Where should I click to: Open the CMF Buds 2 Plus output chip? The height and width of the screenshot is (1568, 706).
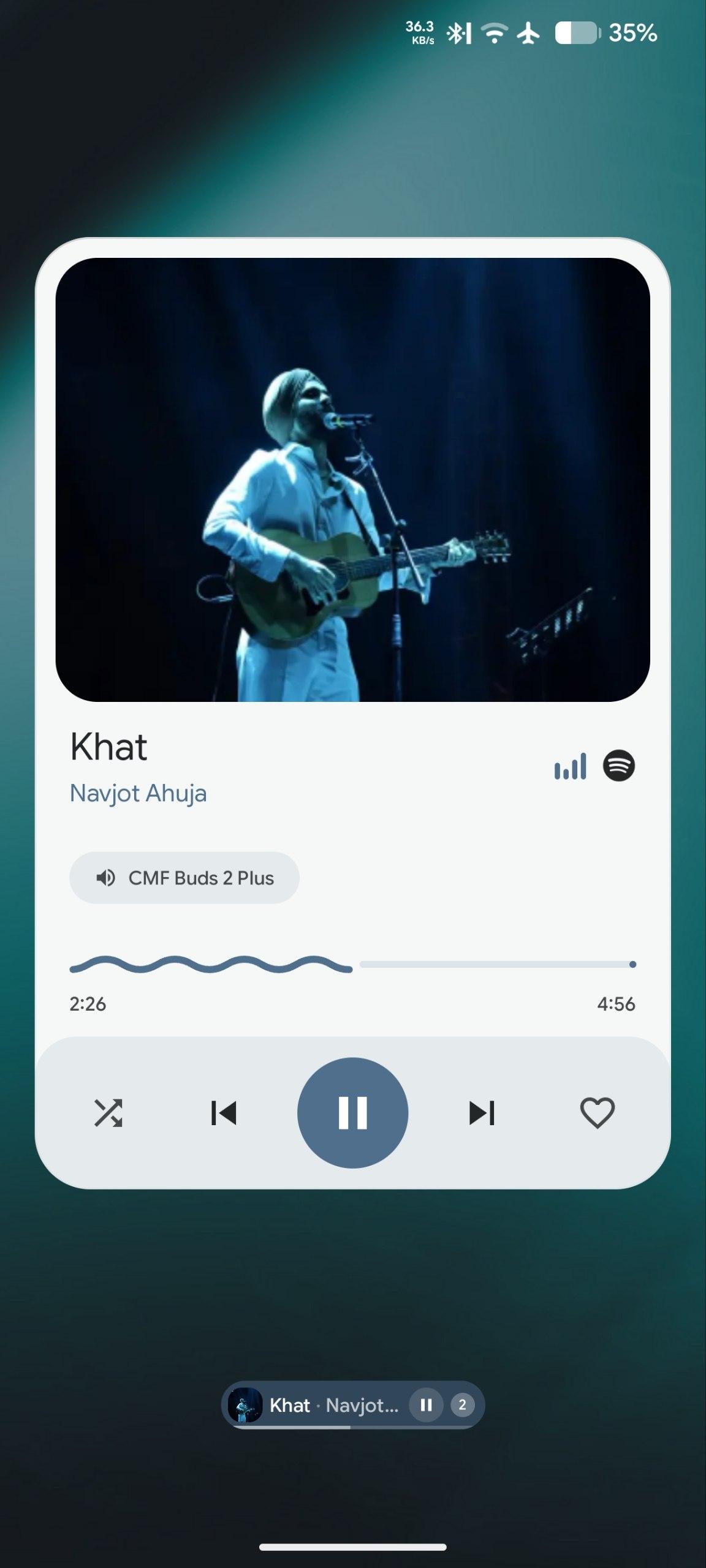pos(184,878)
